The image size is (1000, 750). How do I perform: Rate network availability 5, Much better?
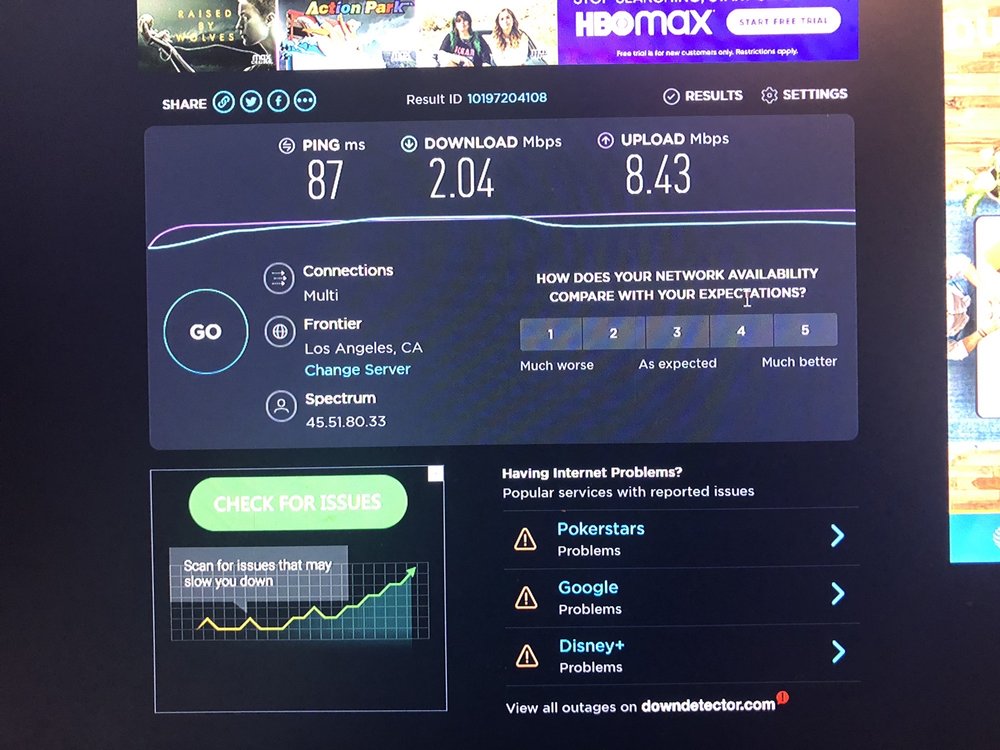click(x=805, y=329)
